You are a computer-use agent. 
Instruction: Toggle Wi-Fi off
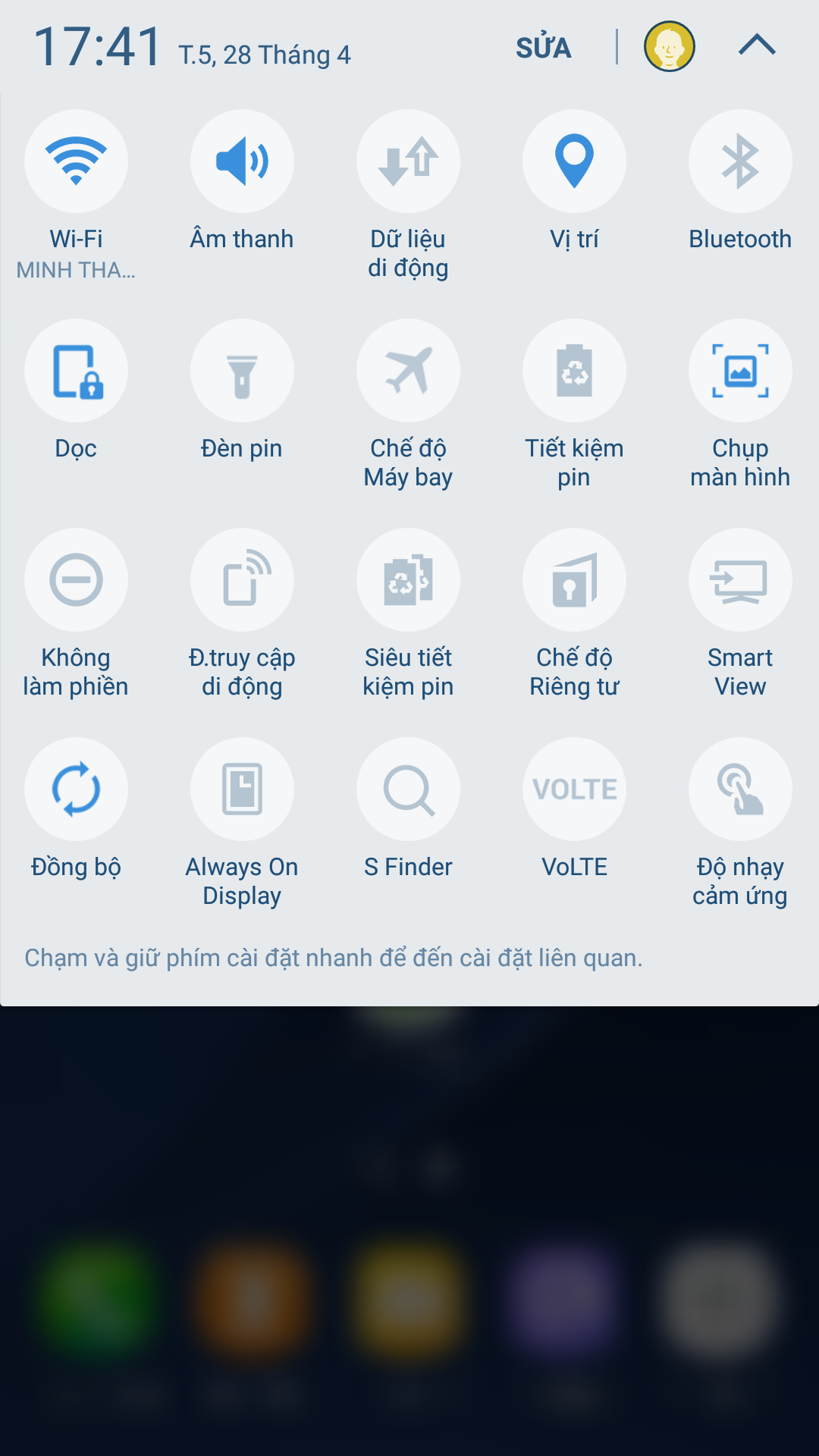(76, 161)
